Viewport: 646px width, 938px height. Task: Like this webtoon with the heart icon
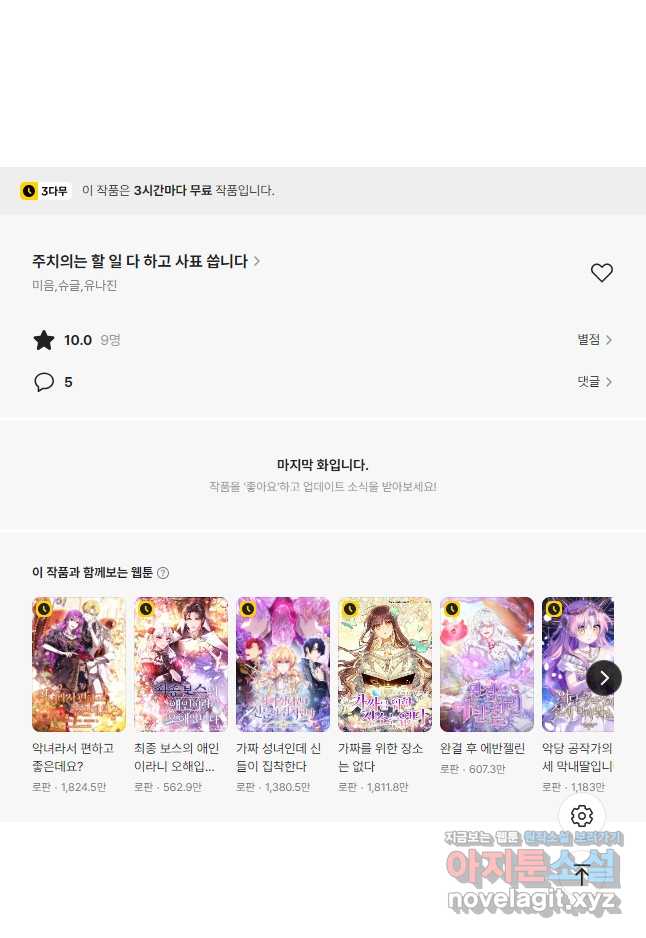(601, 273)
